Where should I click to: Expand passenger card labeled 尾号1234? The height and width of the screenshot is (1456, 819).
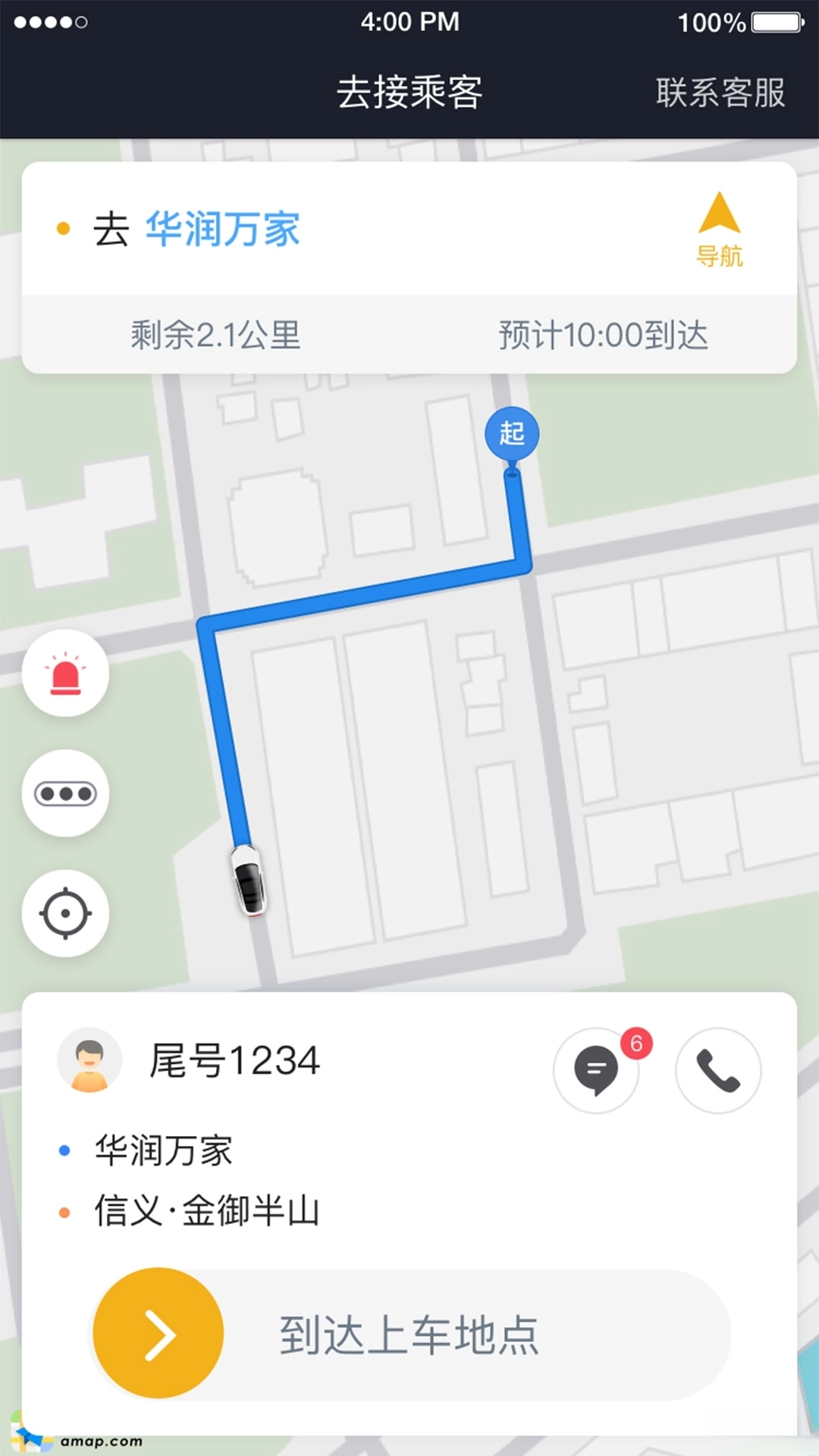click(235, 1060)
